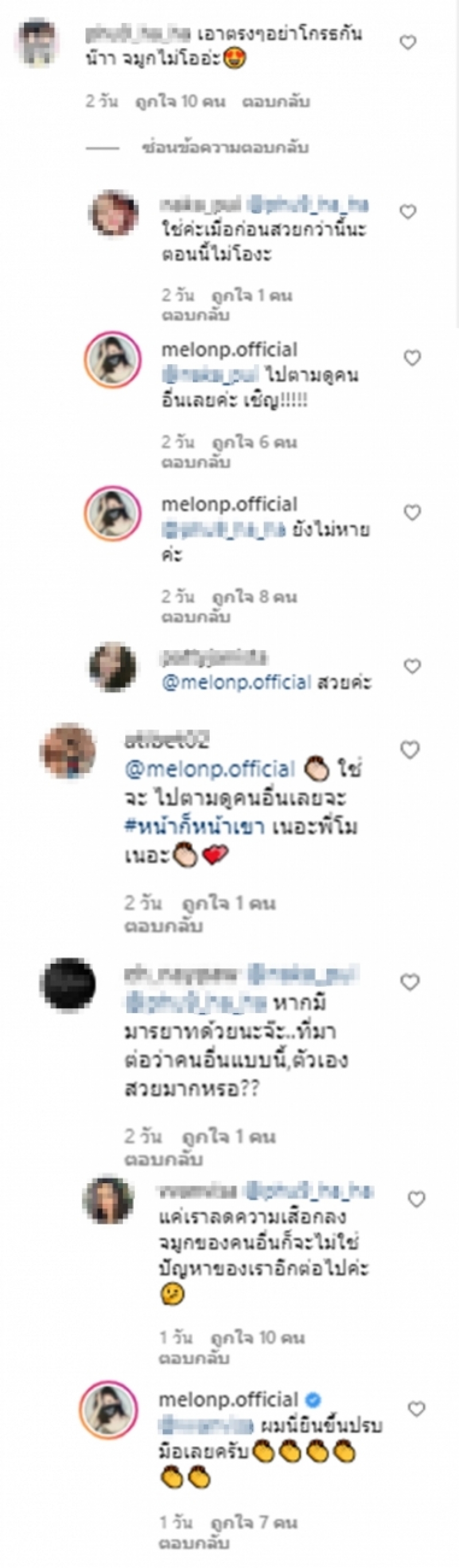
Task: Like the reply "@melonp.official สวยค่ะ"
Action: point(413,667)
